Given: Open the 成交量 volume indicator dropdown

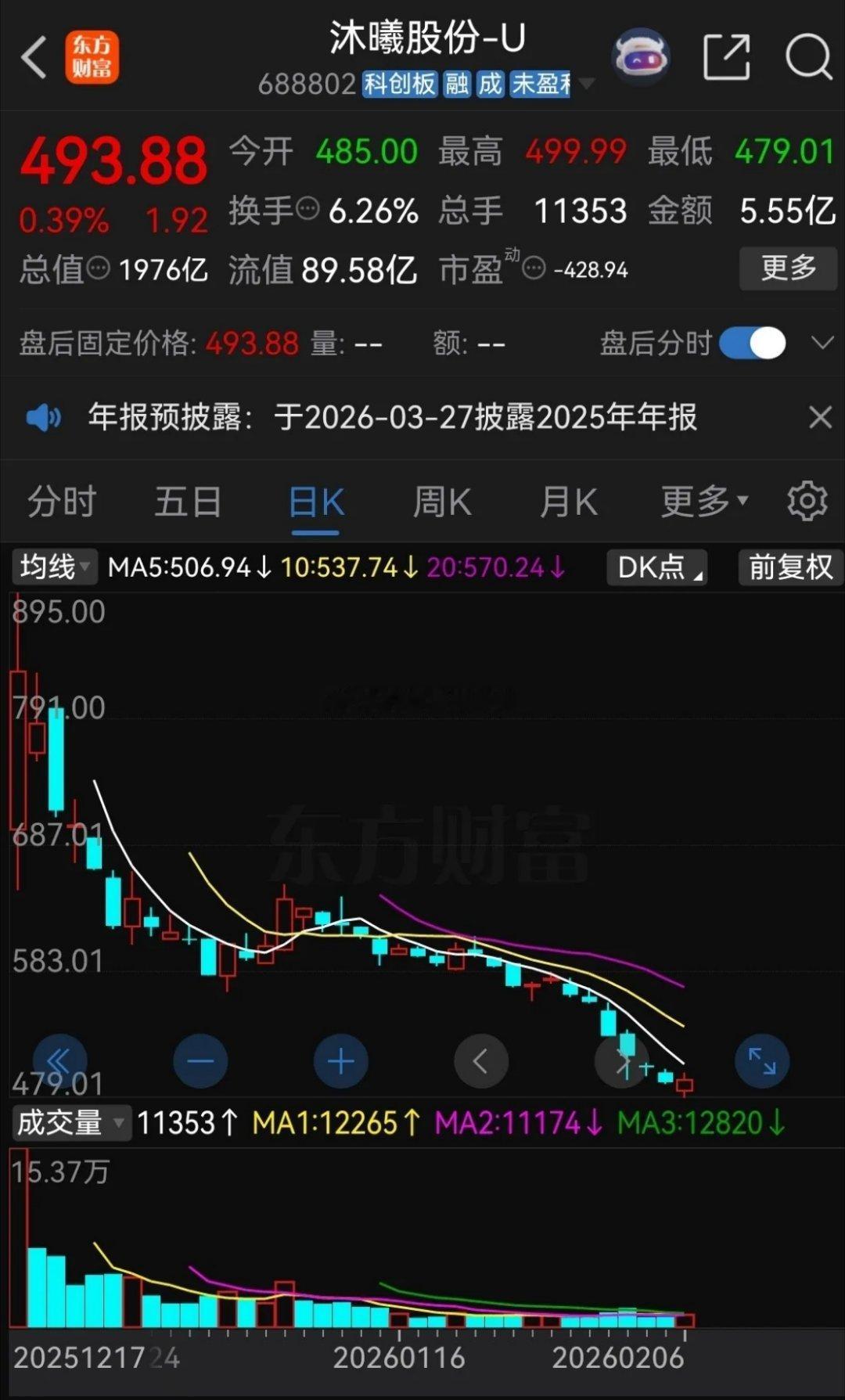Looking at the screenshot, I should click(x=70, y=1122).
